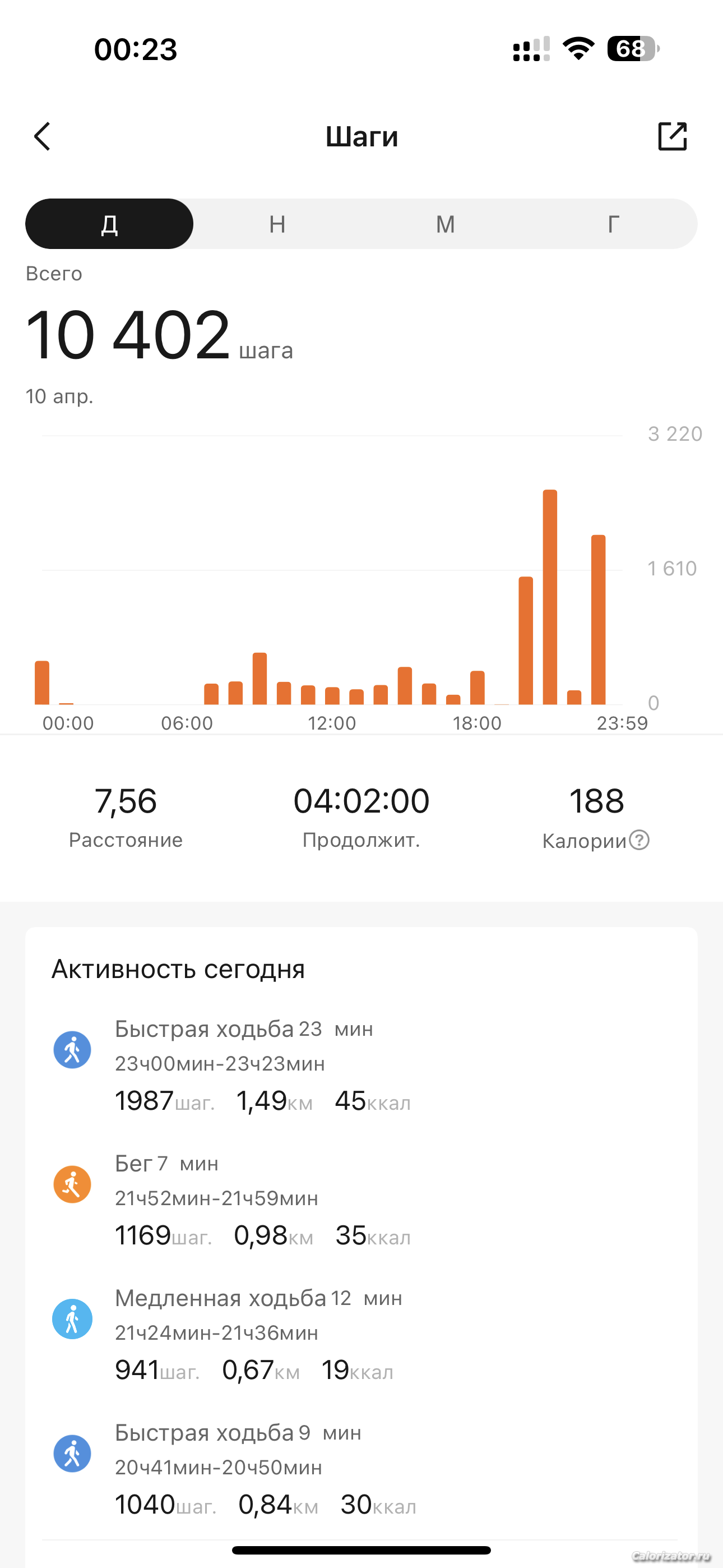Switch to the Н week tab
Viewport: 723px width, 1568px height.
[x=277, y=224]
